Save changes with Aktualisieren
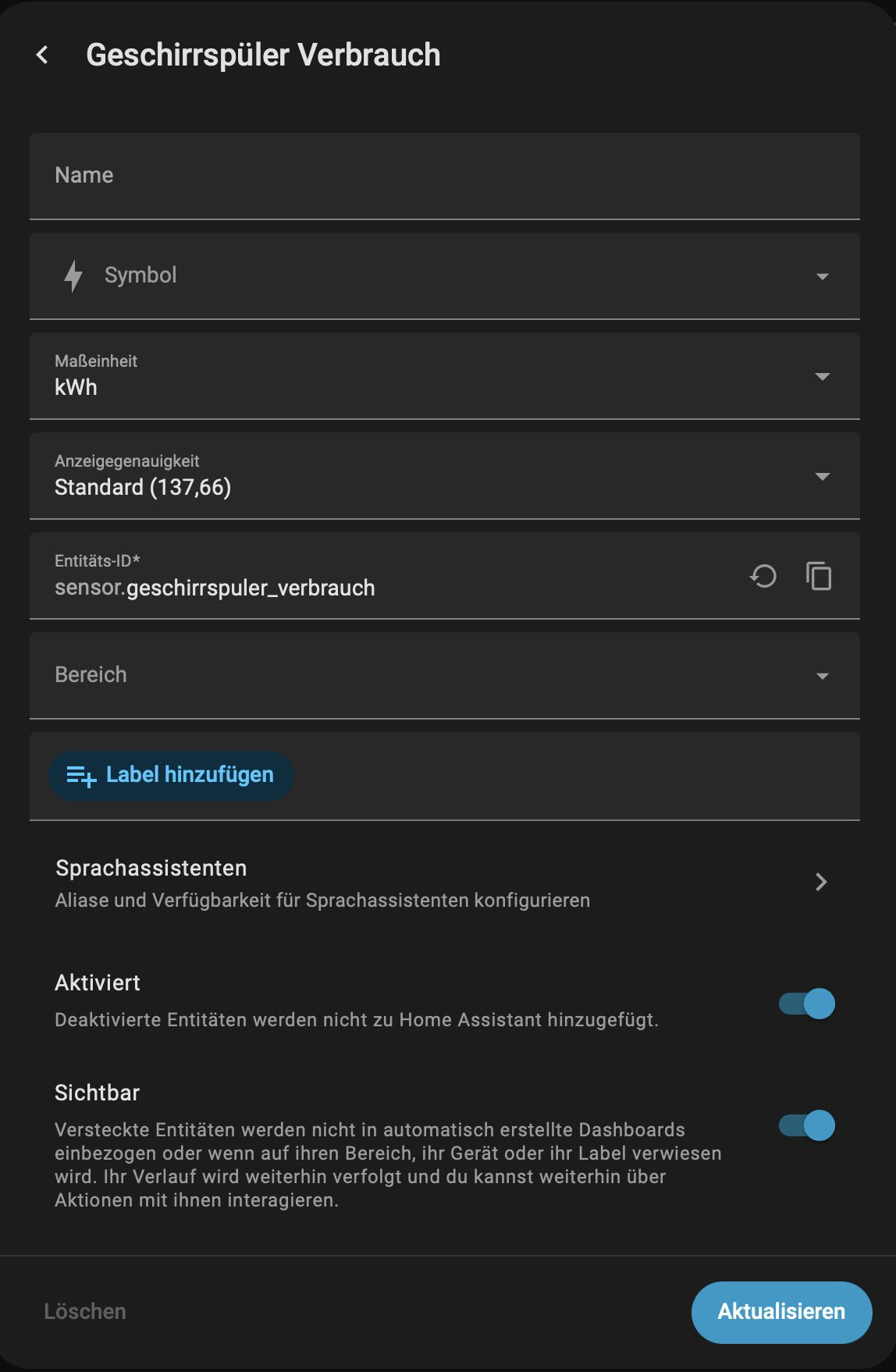Screen dimensions: 896x1372 [x=781, y=1312]
